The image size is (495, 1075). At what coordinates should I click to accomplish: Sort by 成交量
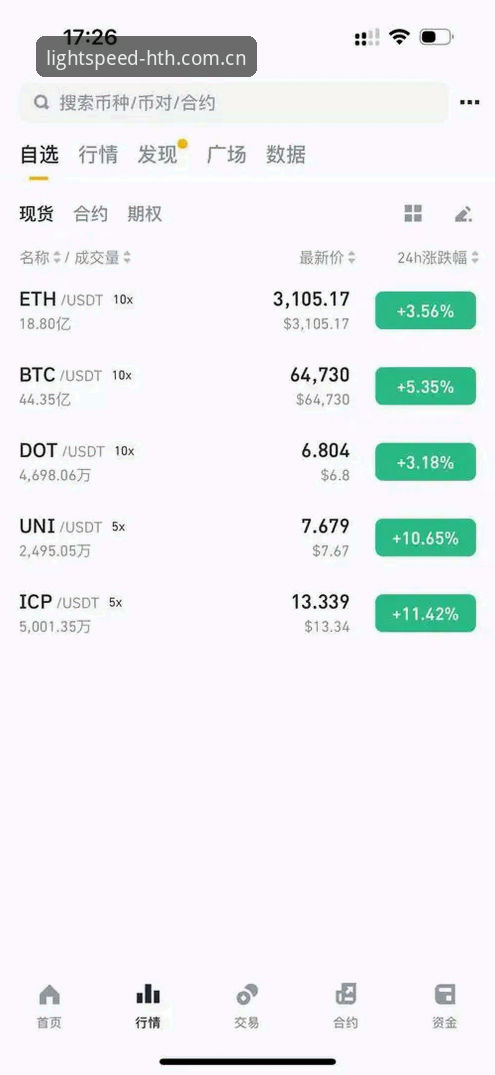pyautogui.click(x=102, y=258)
